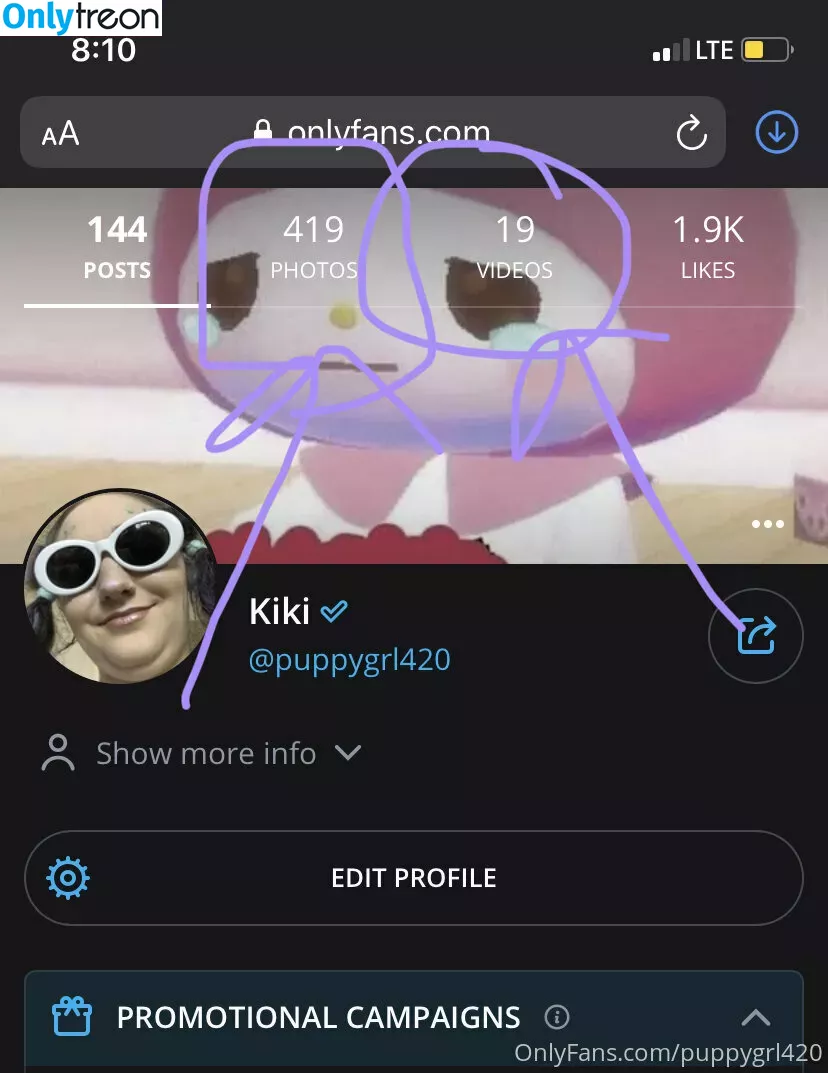
Task: Reload the page
Action: pyautogui.click(x=691, y=134)
